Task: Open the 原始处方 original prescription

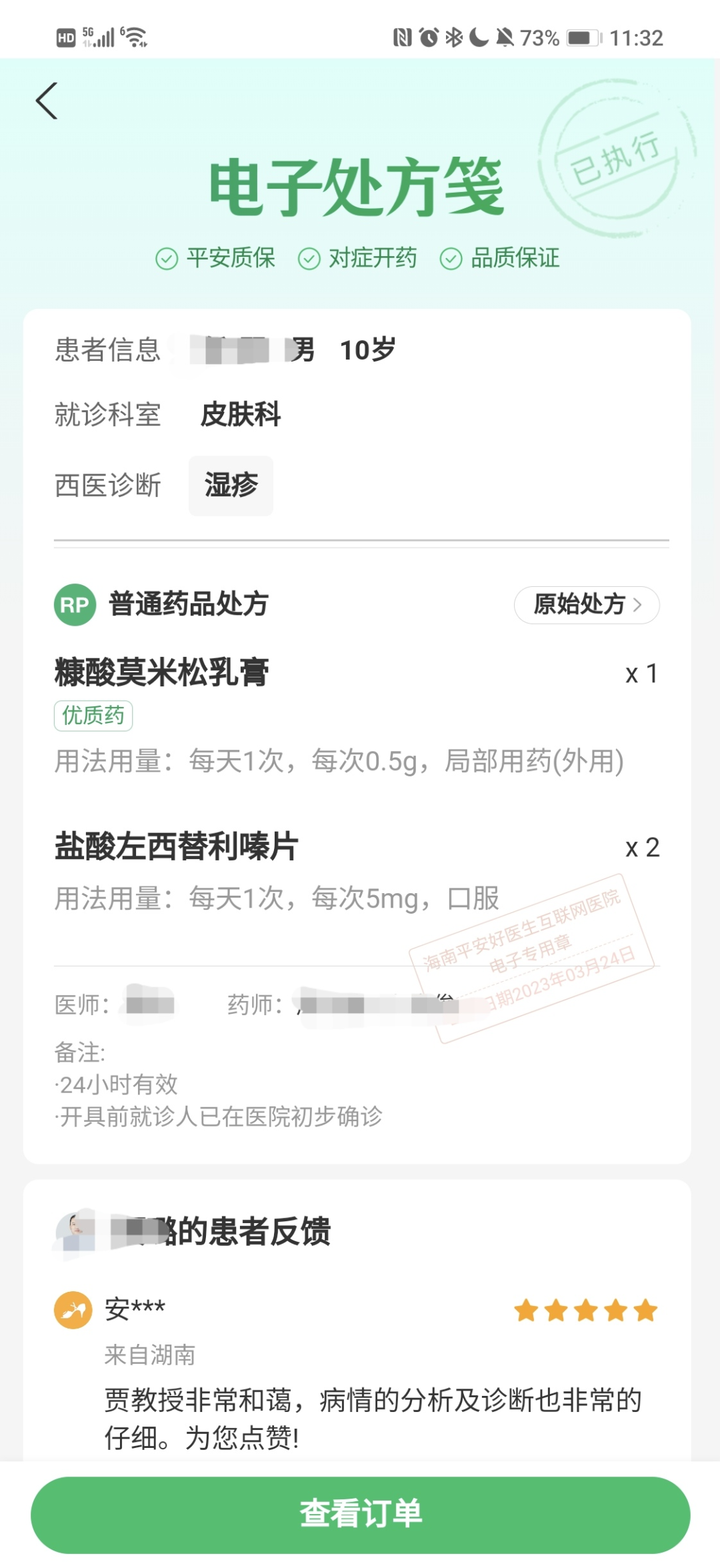Action: click(x=586, y=604)
